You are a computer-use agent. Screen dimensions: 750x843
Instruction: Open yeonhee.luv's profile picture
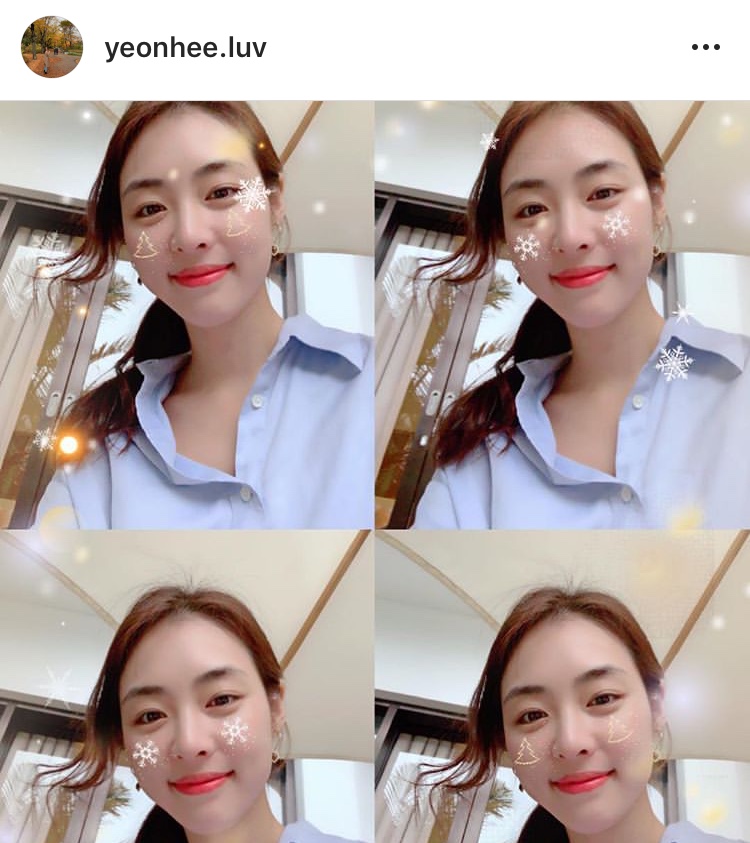coord(52,47)
